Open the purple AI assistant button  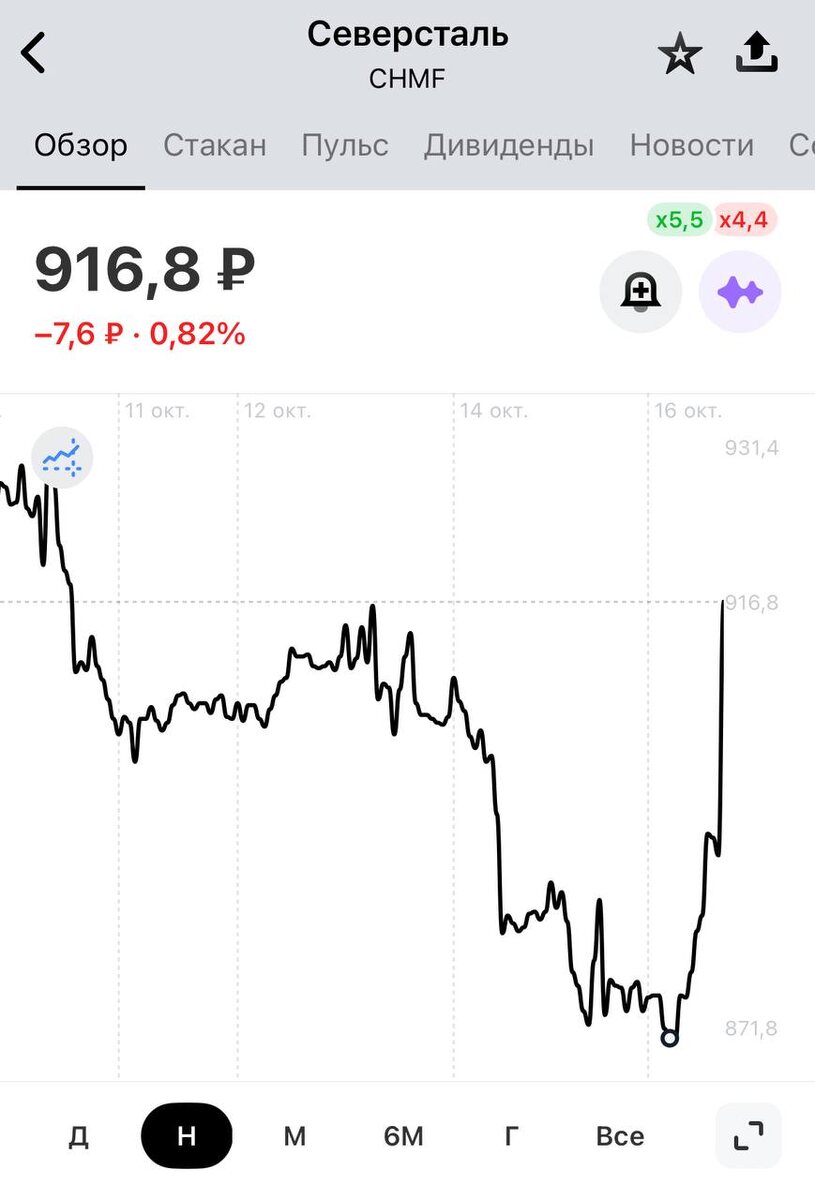[740, 292]
